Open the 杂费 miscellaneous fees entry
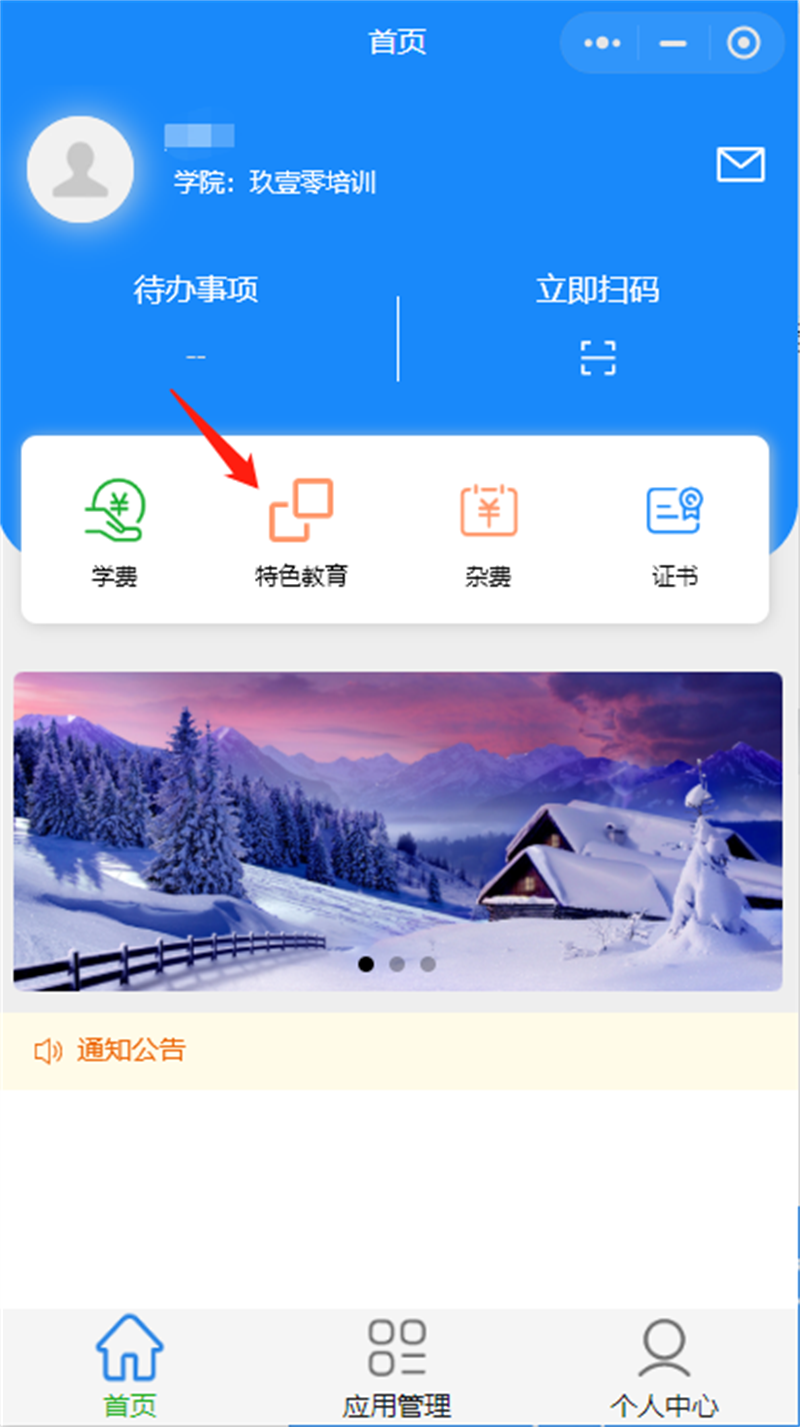Screen dimensions: 800x1427 [488, 532]
